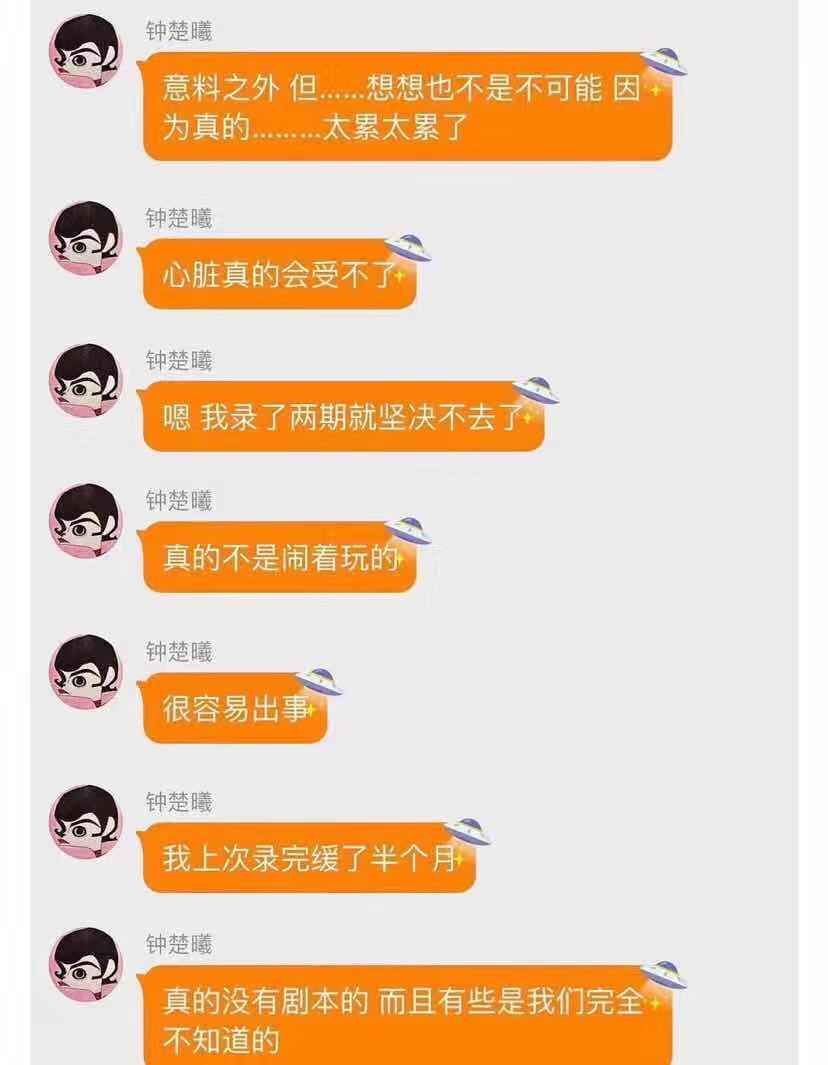Tap the avatar next to '心脏真的会受不了'

[x=85, y=238]
